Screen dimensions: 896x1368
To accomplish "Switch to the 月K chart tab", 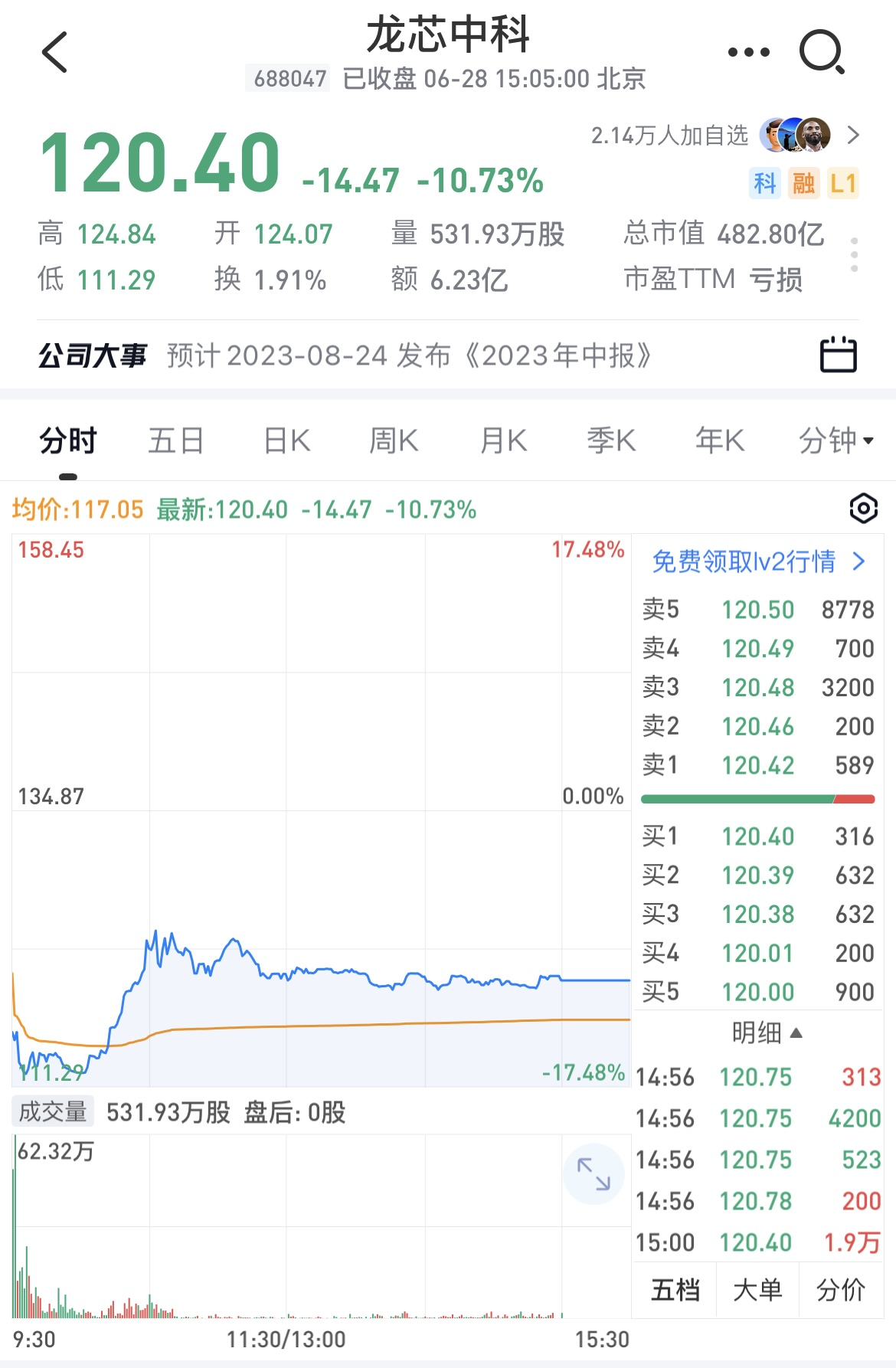I will coord(503,441).
